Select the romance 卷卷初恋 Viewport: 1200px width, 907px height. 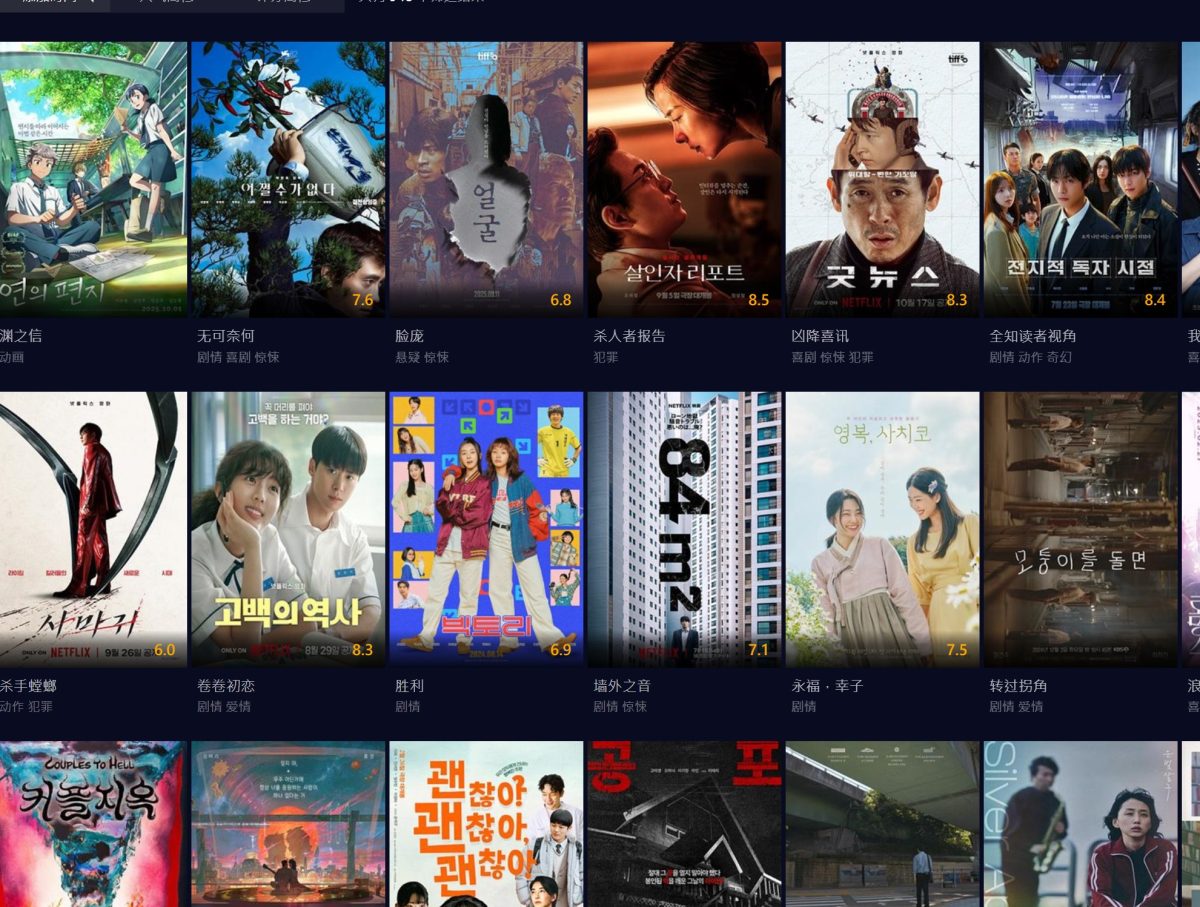click(288, 530)
